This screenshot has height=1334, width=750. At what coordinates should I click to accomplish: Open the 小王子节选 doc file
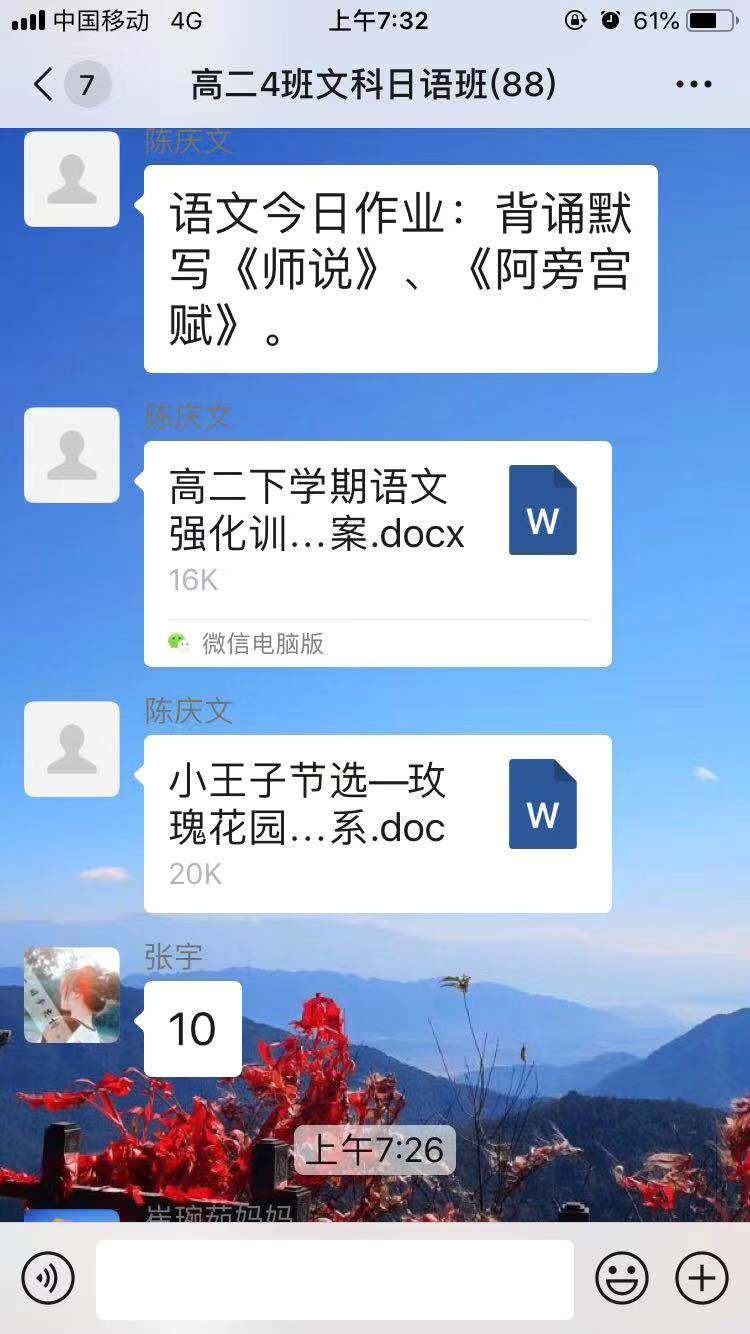pos(377,822)
